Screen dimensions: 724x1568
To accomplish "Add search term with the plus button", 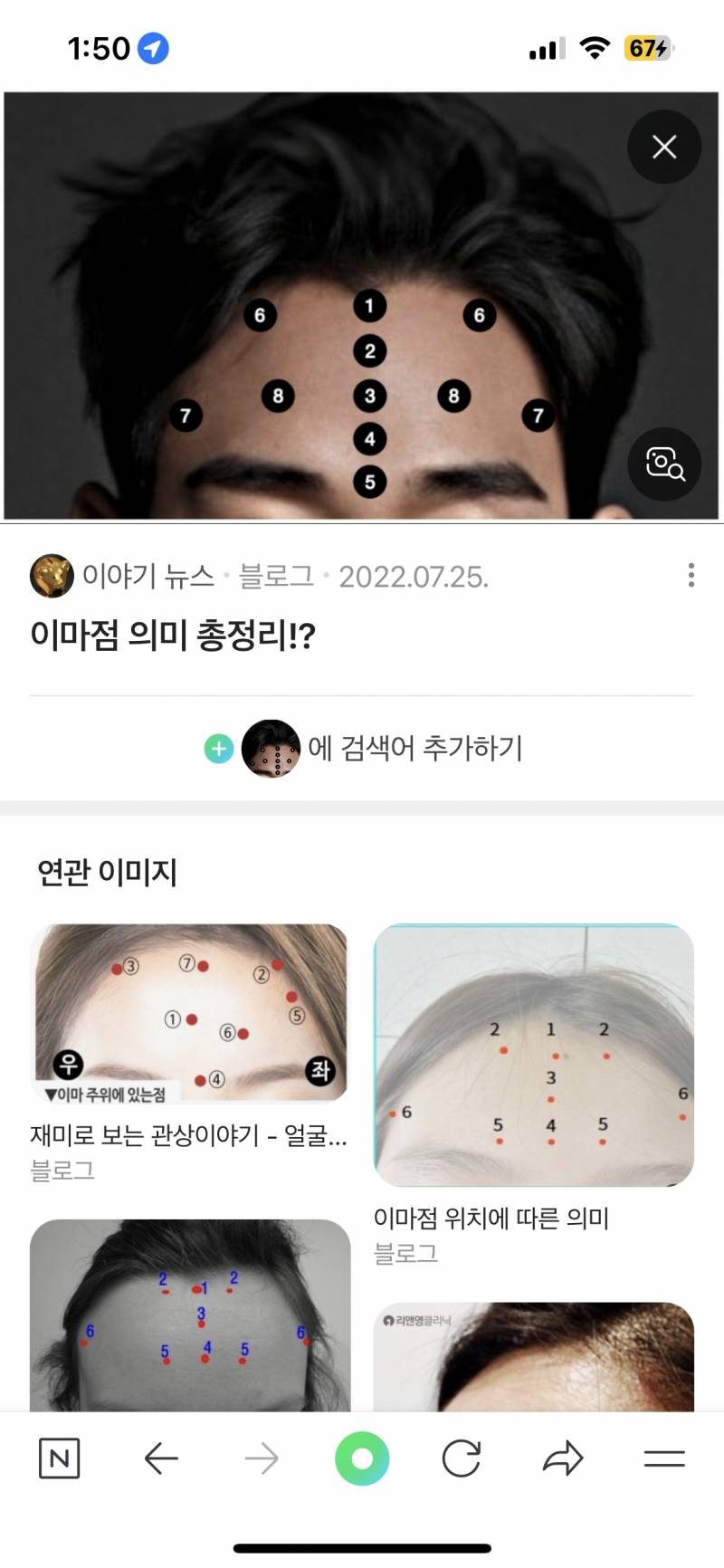I will click(216, 749).
